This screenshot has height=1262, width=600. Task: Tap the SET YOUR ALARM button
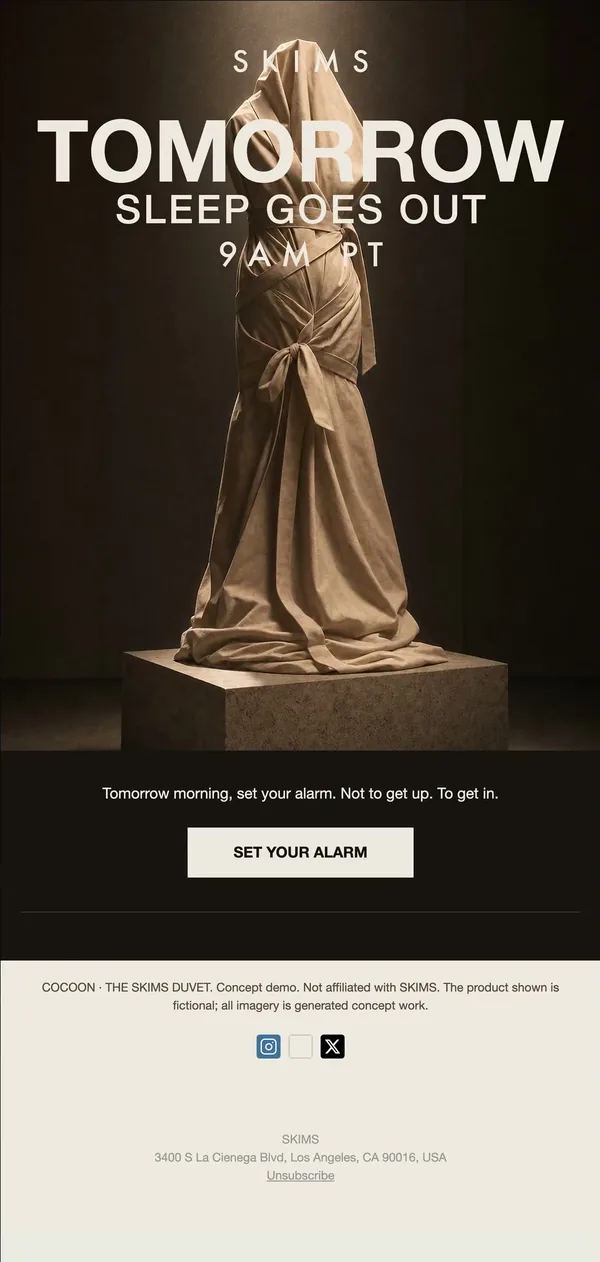(x=300, y=852)
